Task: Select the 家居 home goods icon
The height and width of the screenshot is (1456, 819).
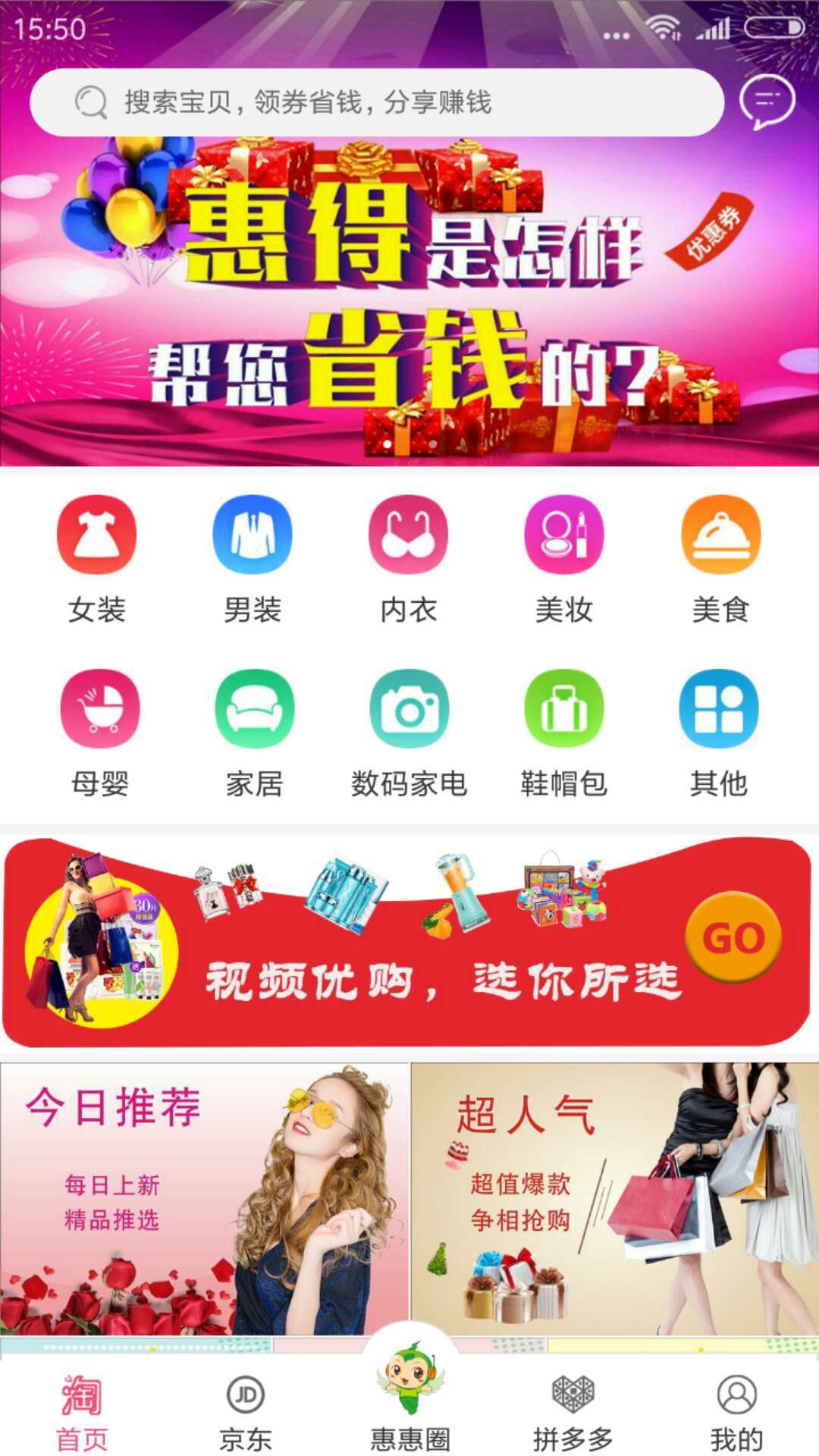Action: (251, 709)
